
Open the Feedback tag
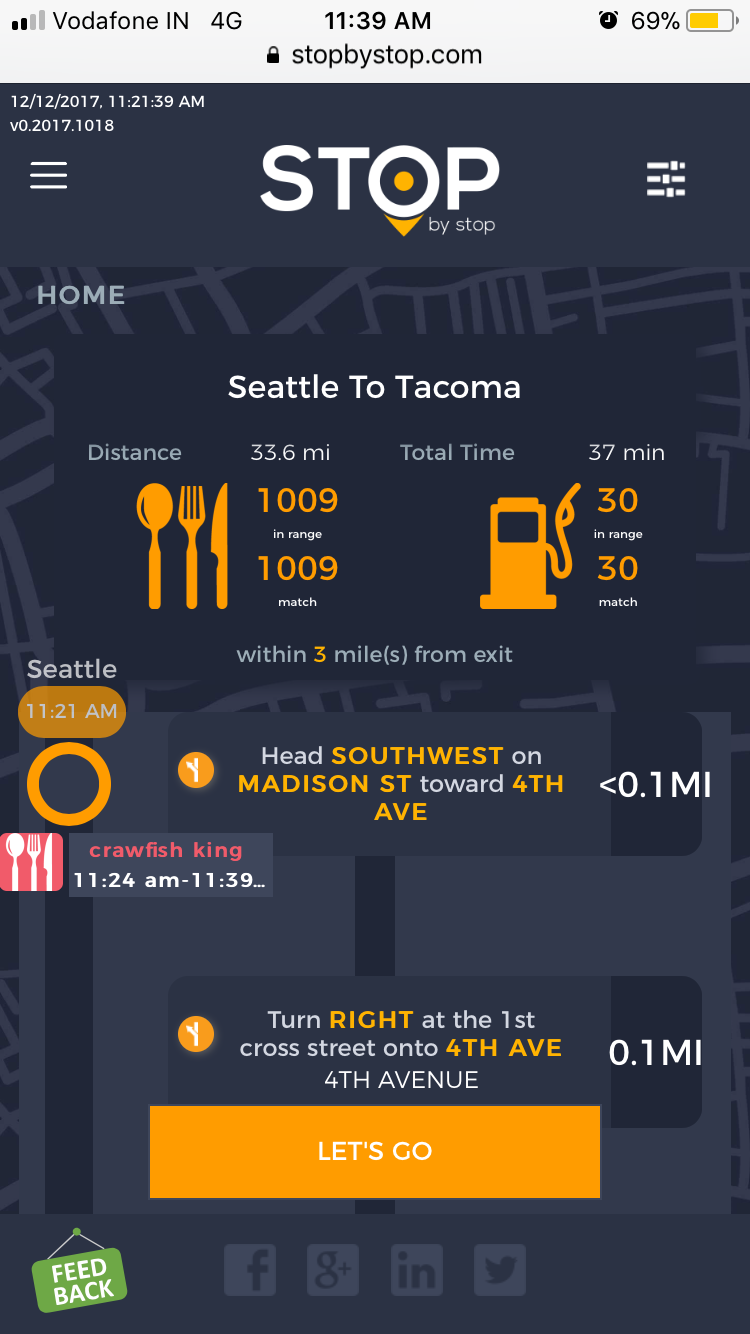click(79, 1274)
